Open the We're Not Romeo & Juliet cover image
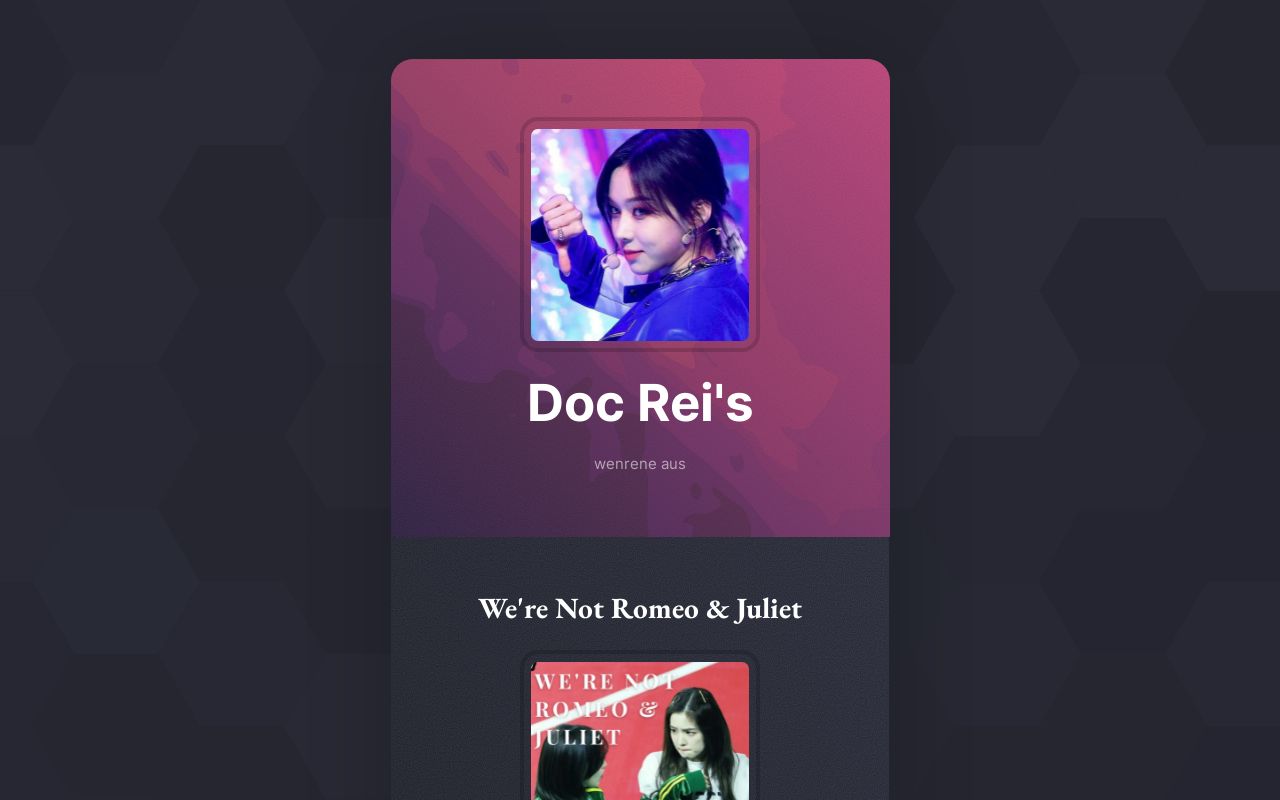1280x800 pixels. tap(640, 731)
